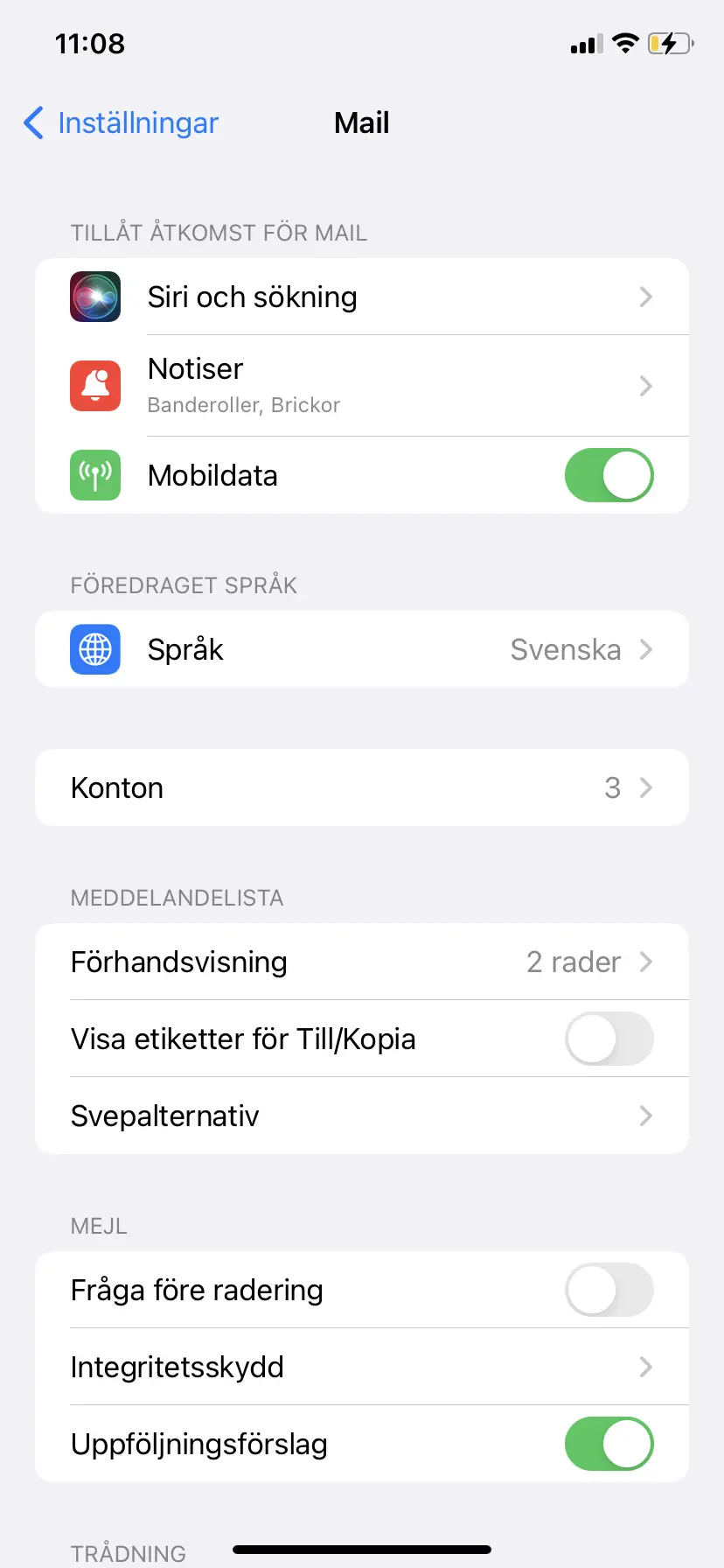724x1568 pixels.
Task: Enable Visa etiketter för Till/Kopia
Action: [609, 1039]
